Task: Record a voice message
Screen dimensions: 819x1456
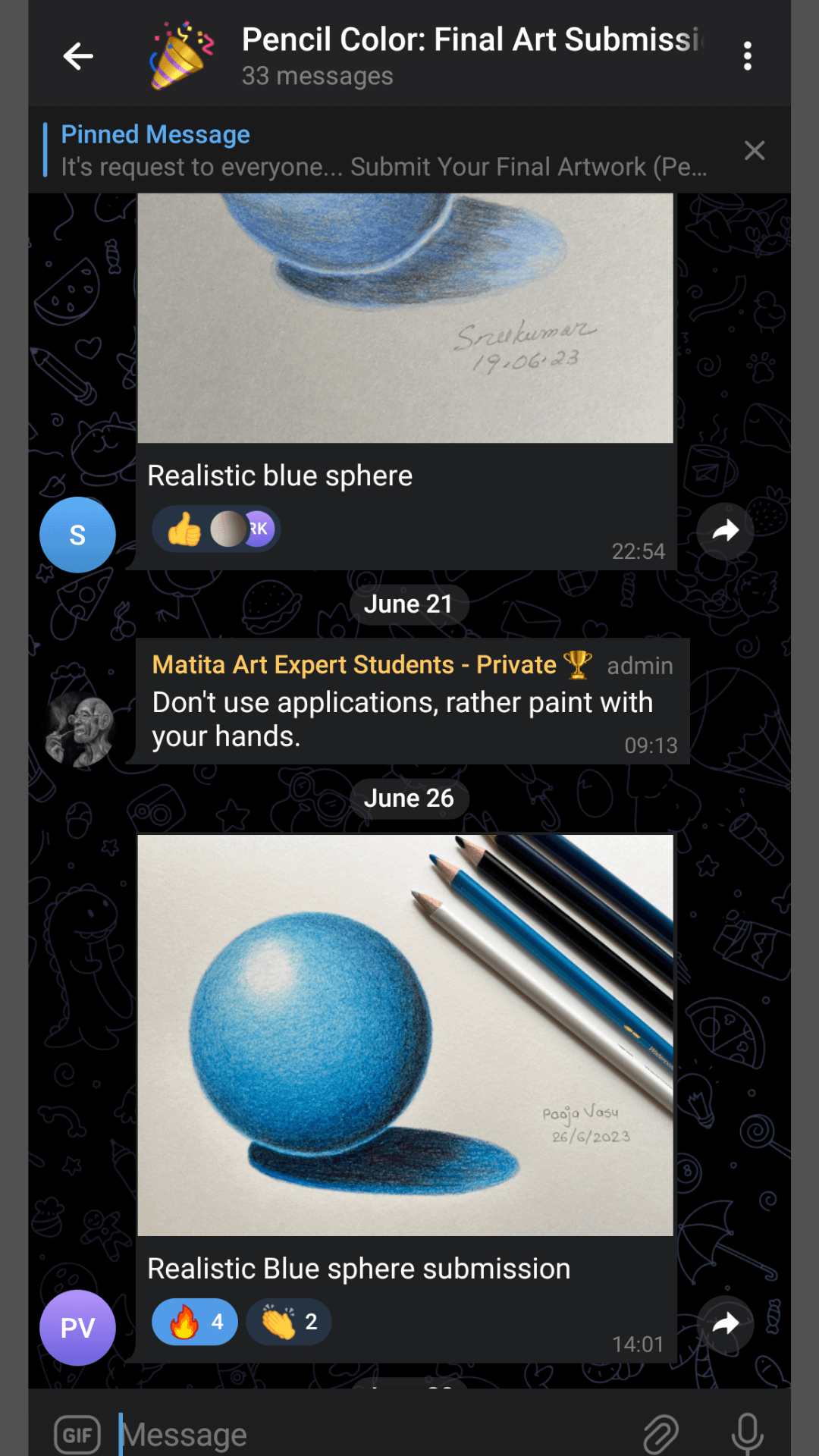Action: click(747, 1435)
